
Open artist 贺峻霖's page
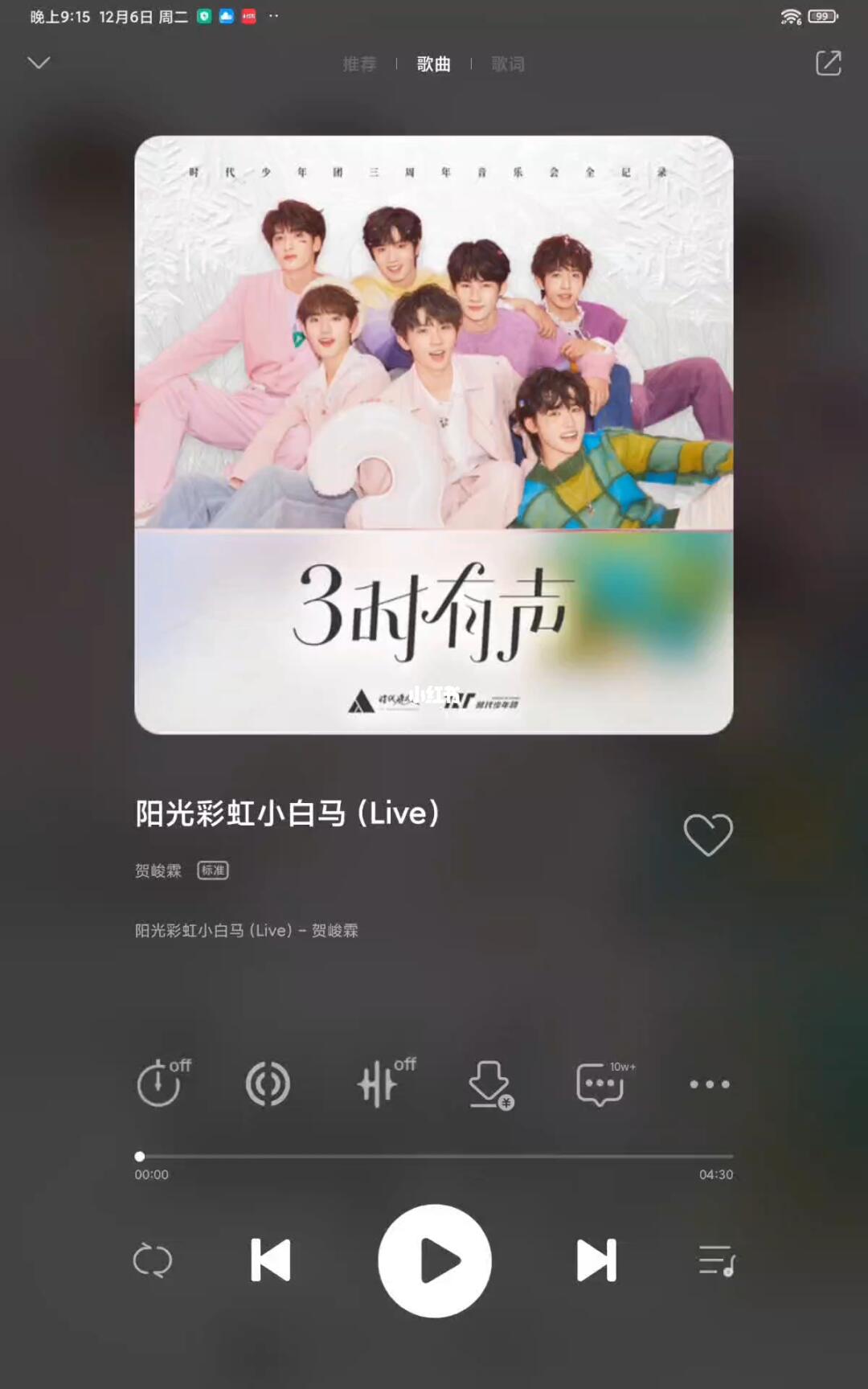point(158,871)
